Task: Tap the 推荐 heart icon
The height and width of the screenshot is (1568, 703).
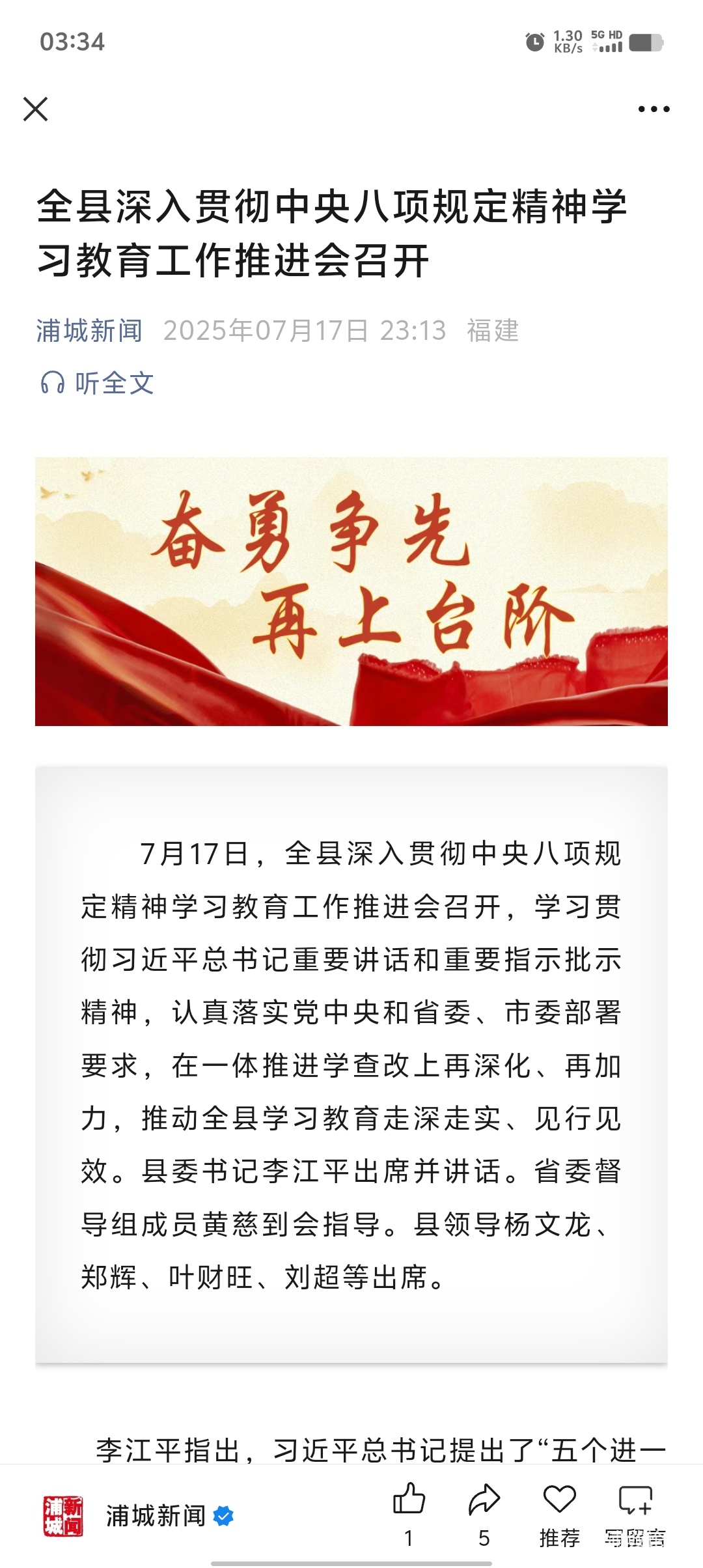Action: pos(560,1500)
